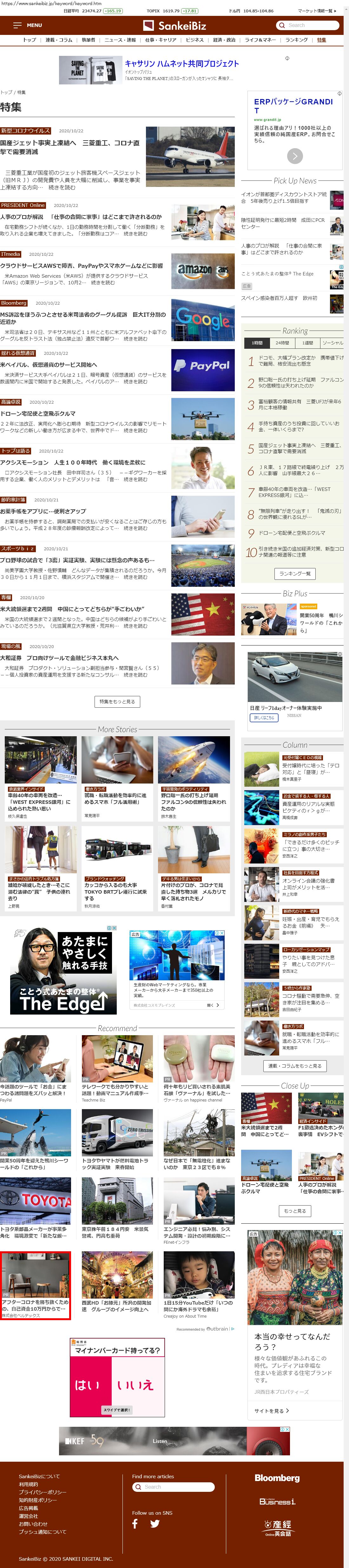Open the PayPal 仮想通貨 article thumbnail
Viewport: 349px width, 1568px height.
(x=202, y=369)
